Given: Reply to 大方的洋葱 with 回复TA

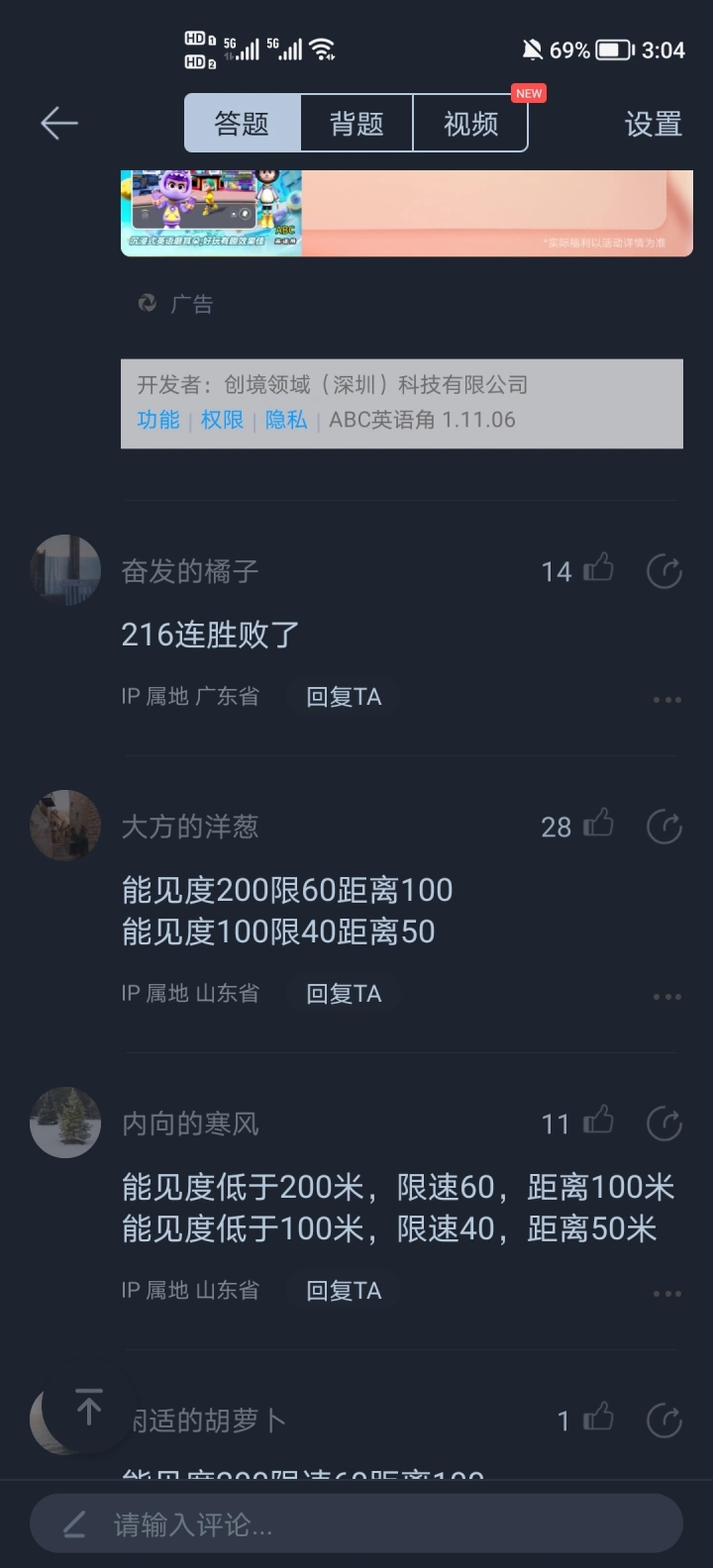Looking at the screenshot, I should tap(344, 994).
